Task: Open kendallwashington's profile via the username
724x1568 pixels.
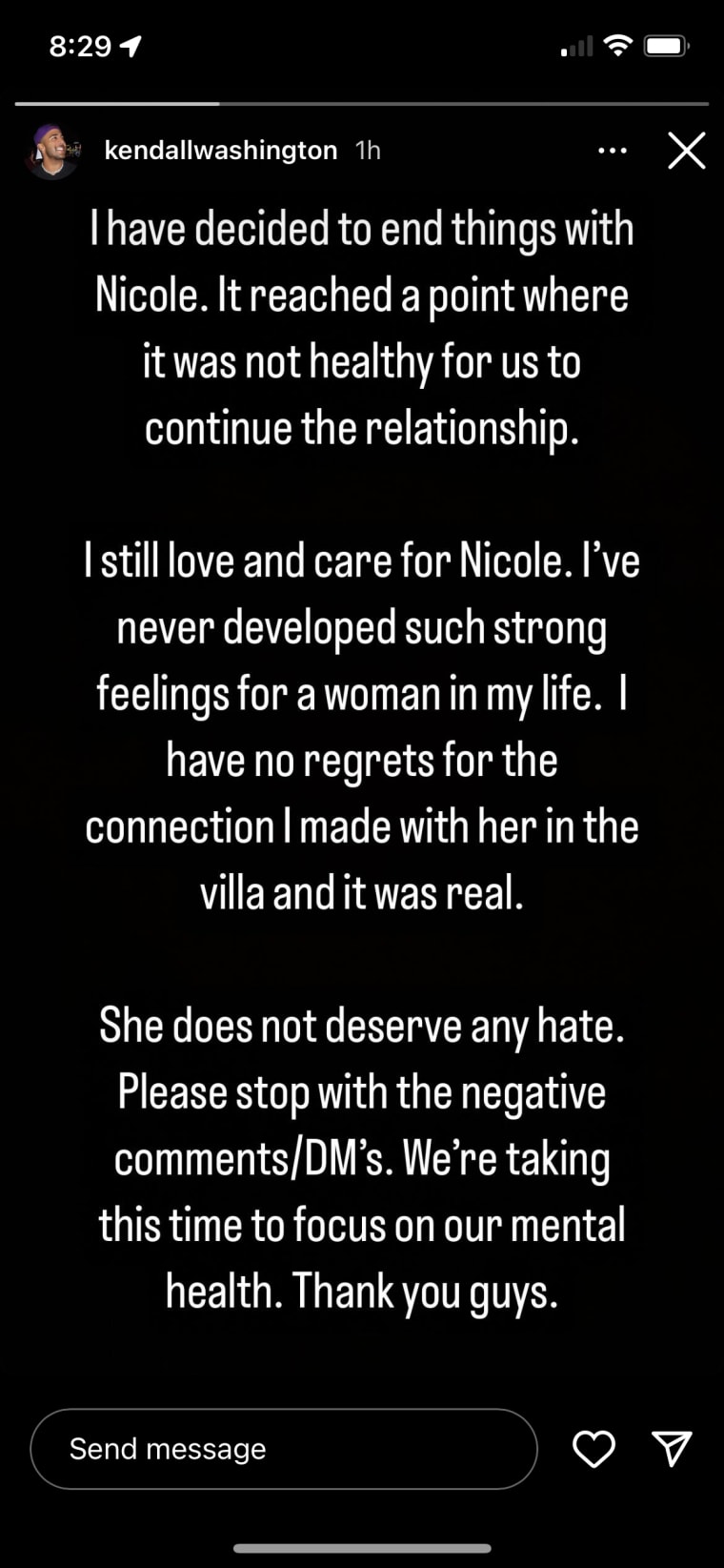Action: (221, 150)
